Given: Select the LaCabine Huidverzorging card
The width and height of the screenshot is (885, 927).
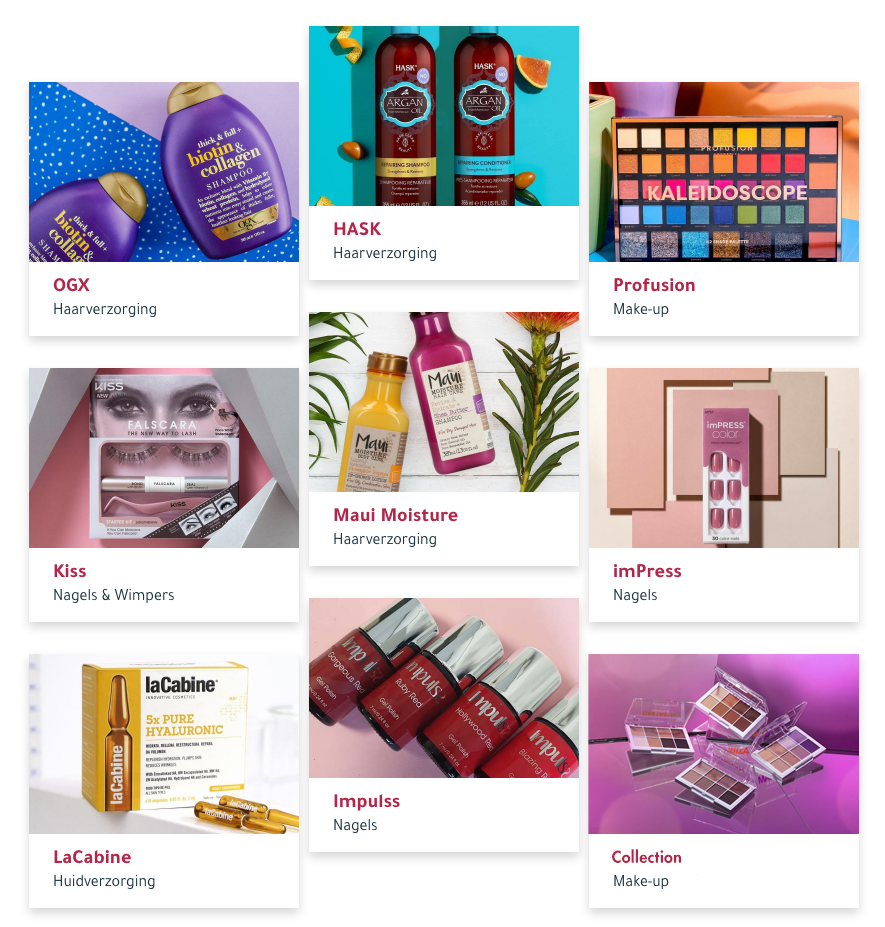Looking at the screenshot, I should pos(163,780).
